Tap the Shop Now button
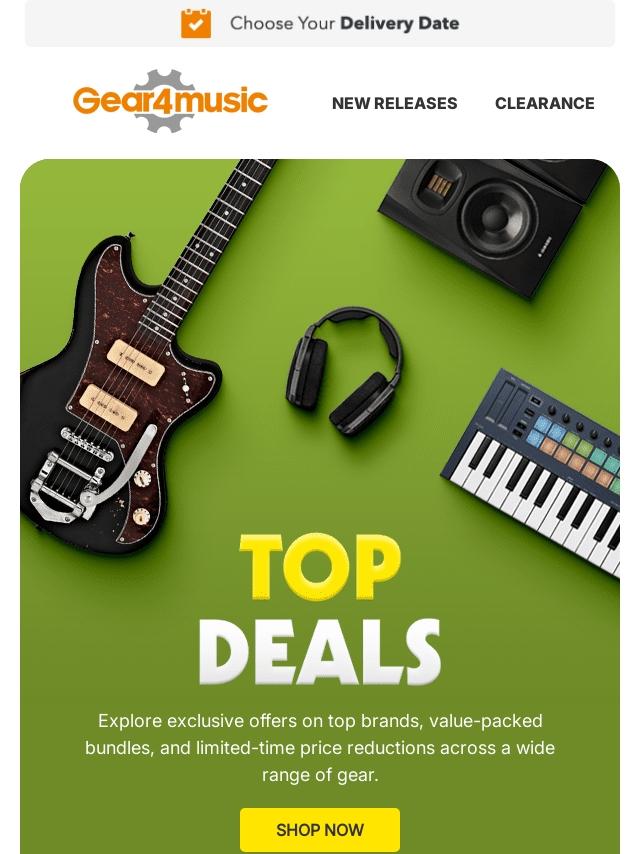 320,830
